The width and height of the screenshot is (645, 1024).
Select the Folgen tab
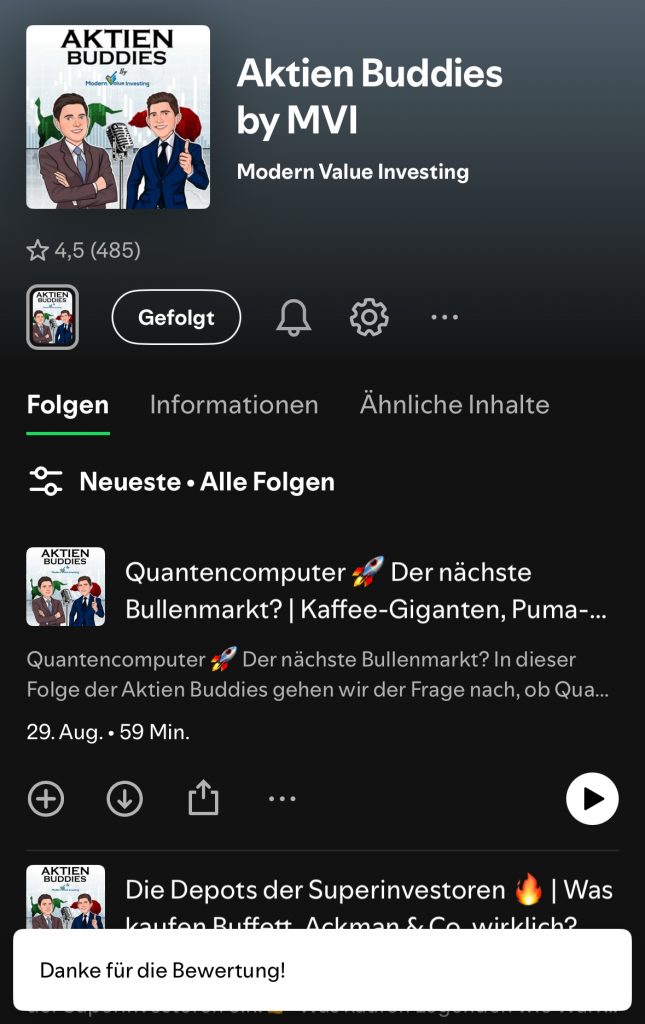[68, 405]
